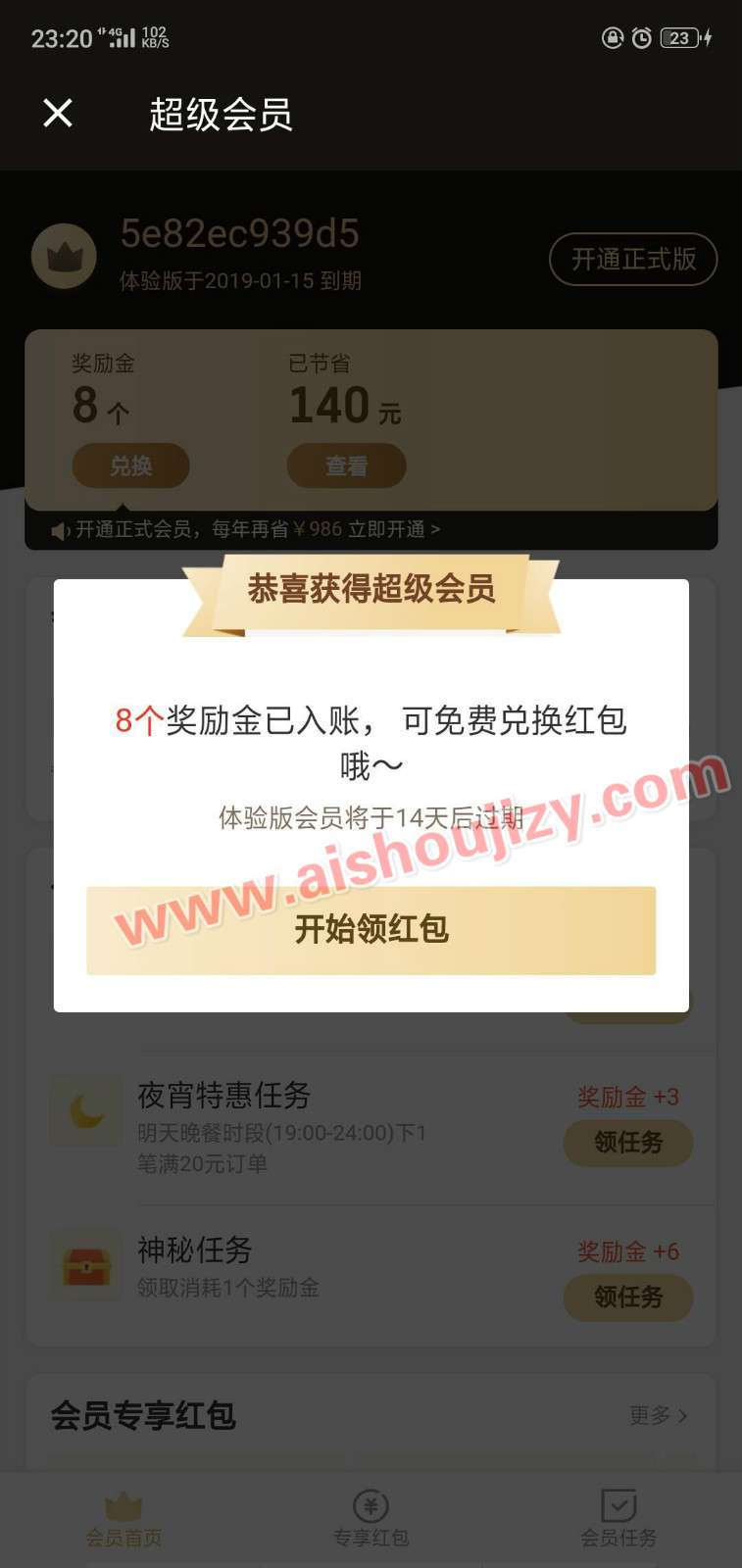Close the 超级会员 page
The width and height of the screenshot is (742, 1568).
(58, 114)
